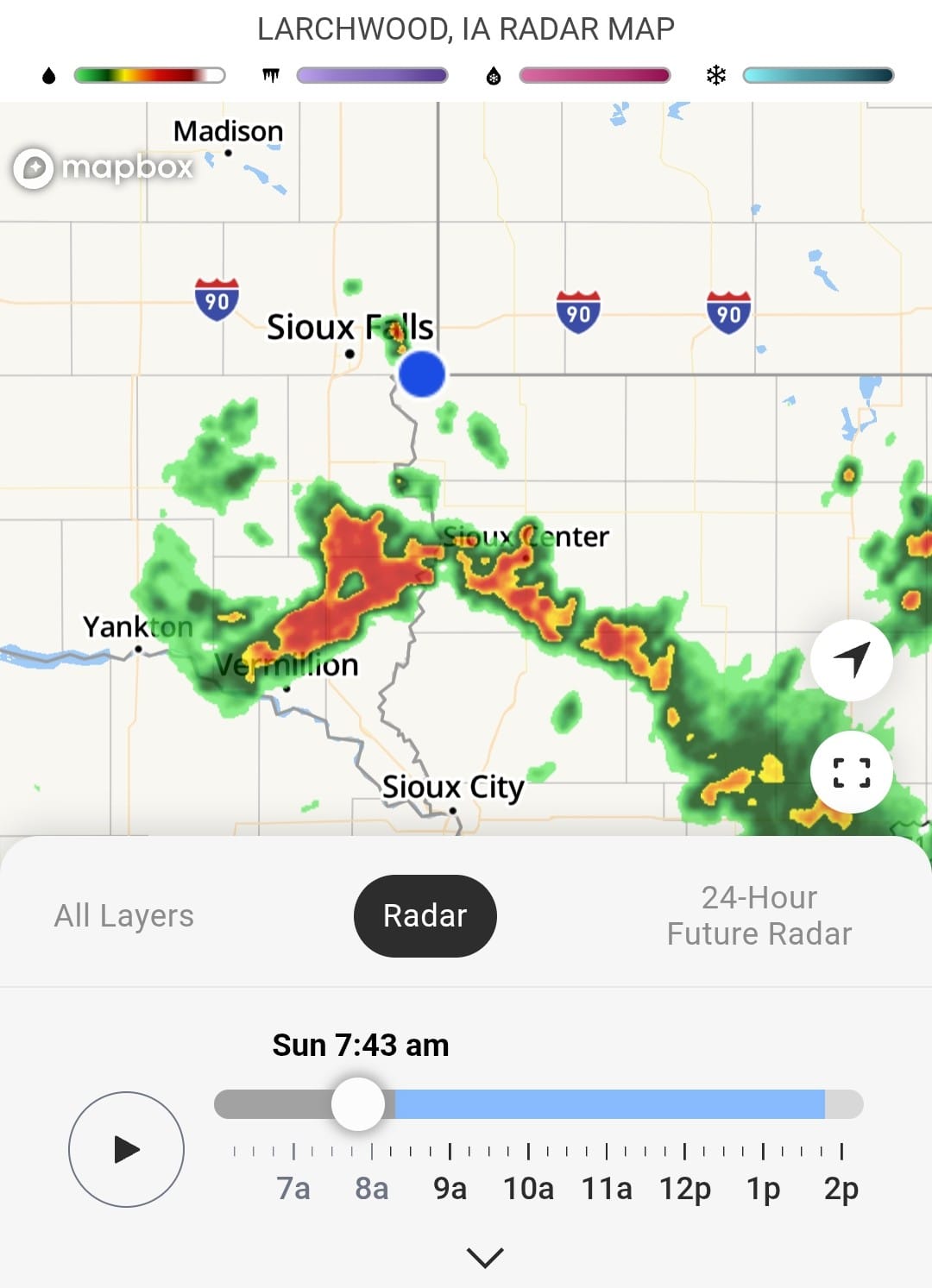Select the Radar tab
Screen dimensions: 932x1288
(425, 915)
